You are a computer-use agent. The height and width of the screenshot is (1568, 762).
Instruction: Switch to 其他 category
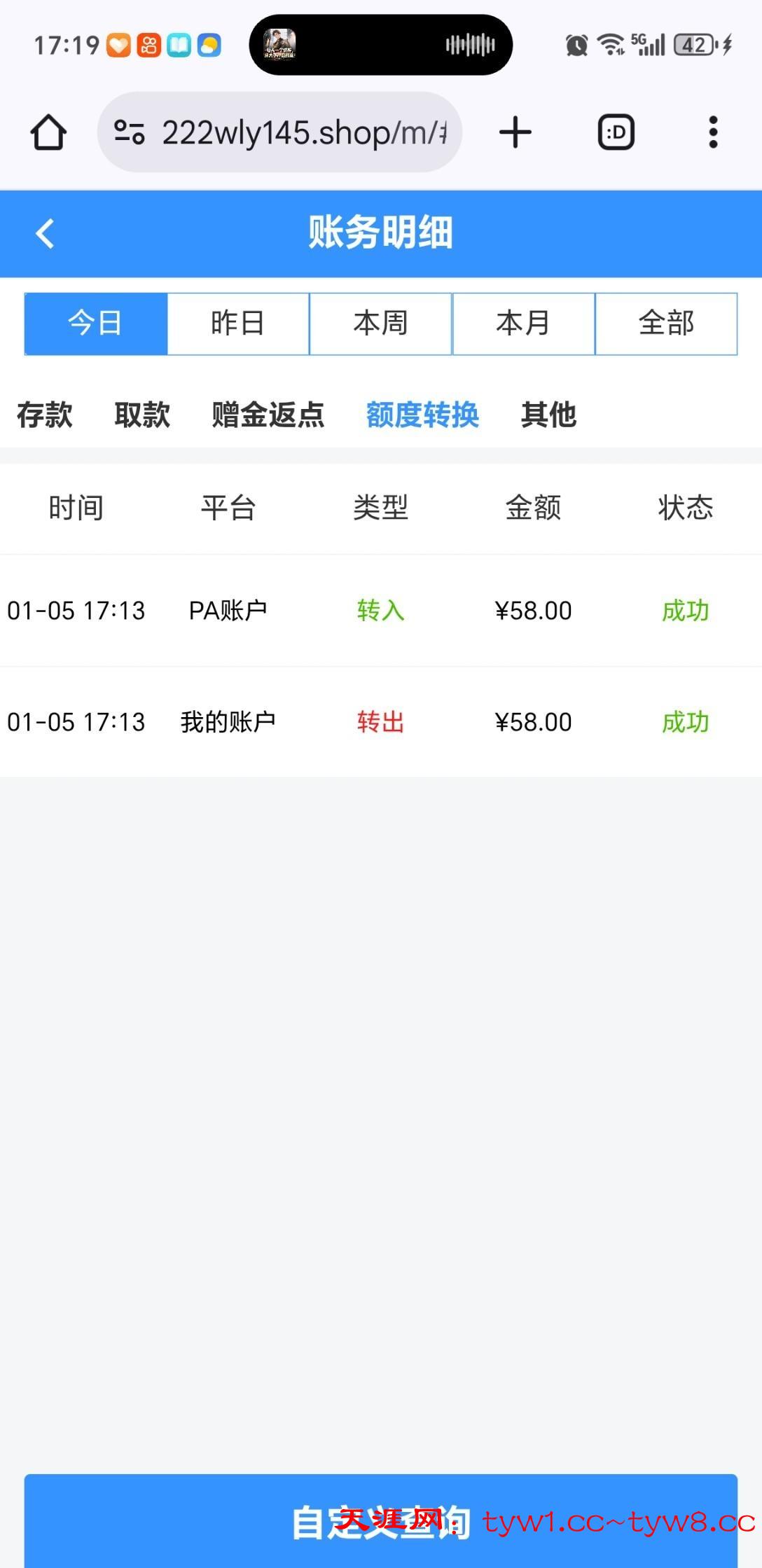coord(548,415)
